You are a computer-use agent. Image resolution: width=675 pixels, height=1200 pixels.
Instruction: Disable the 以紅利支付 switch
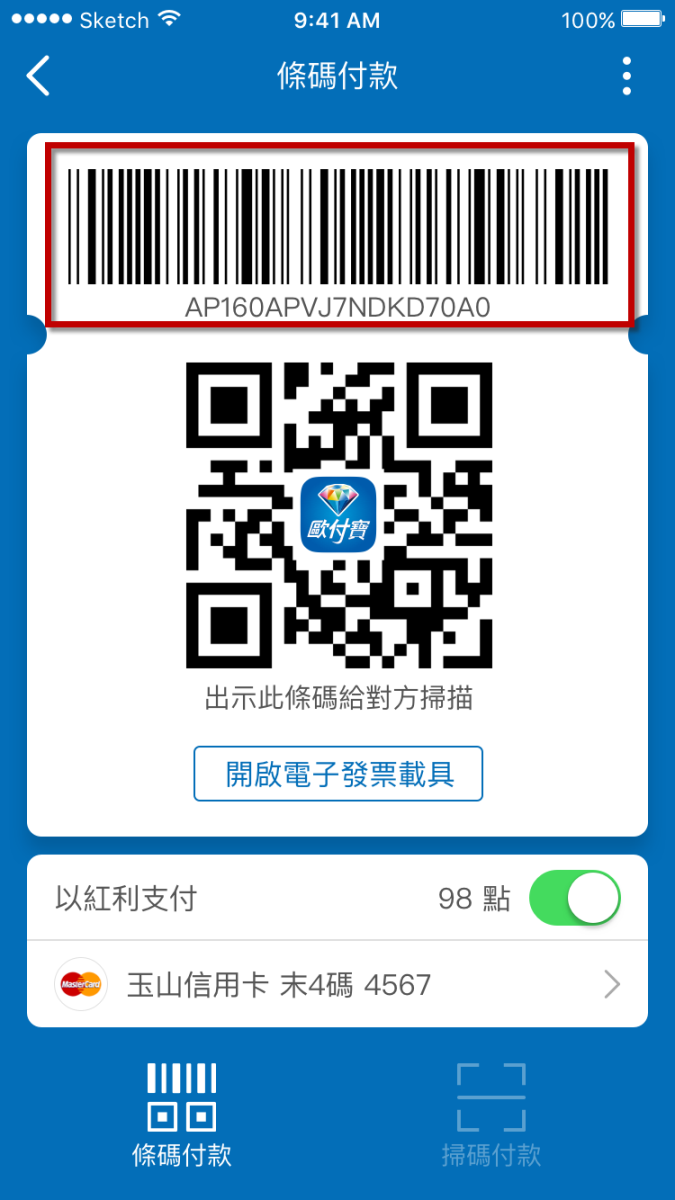[x=574, y=898]
